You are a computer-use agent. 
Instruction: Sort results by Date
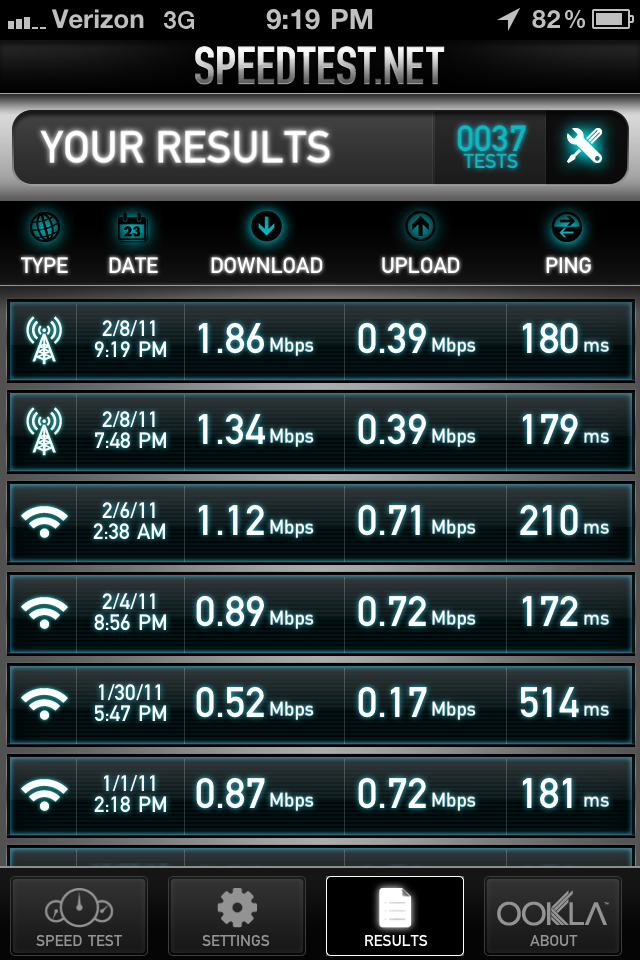[133, 245]
